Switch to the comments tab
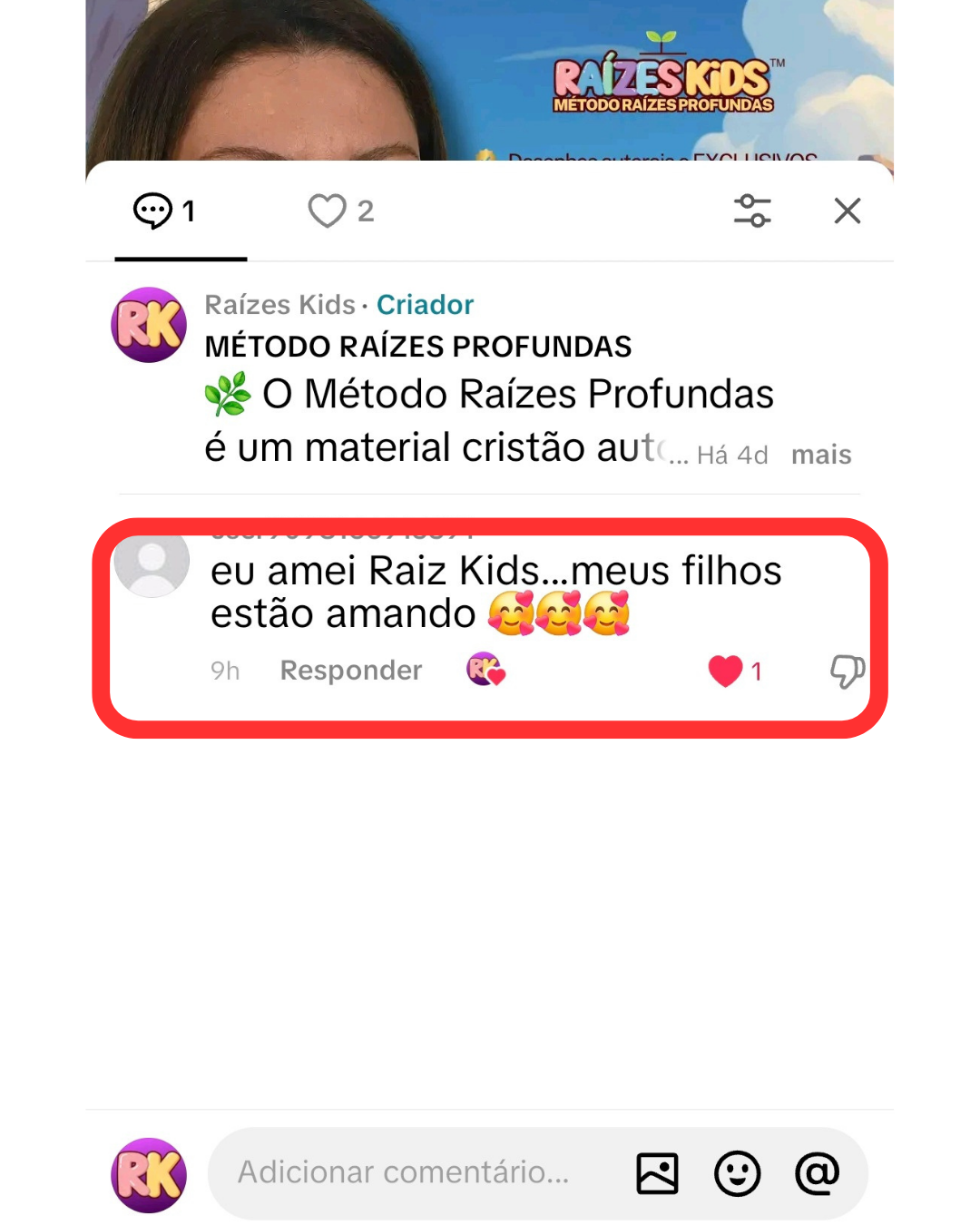The height and width of the screenshot is (1225, 980). (x=165, y=211)
